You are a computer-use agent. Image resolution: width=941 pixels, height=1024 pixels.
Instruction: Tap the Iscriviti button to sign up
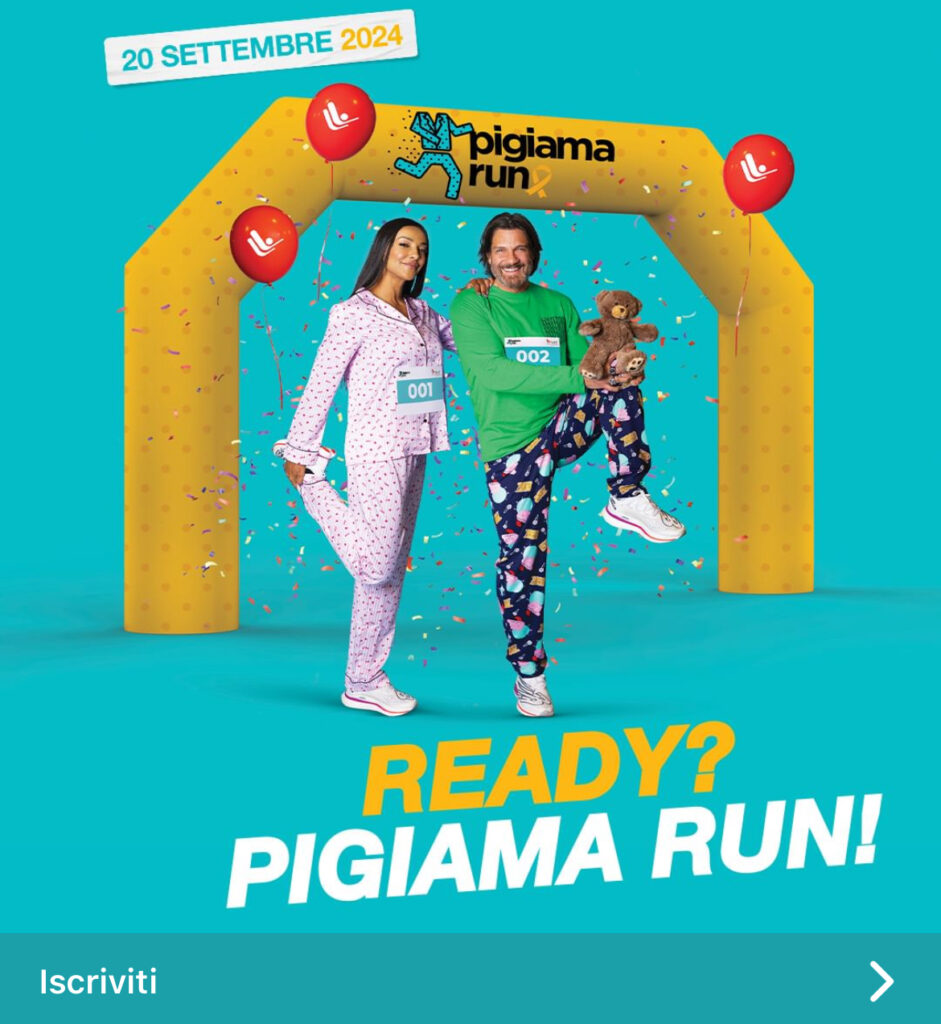(98, 981)
